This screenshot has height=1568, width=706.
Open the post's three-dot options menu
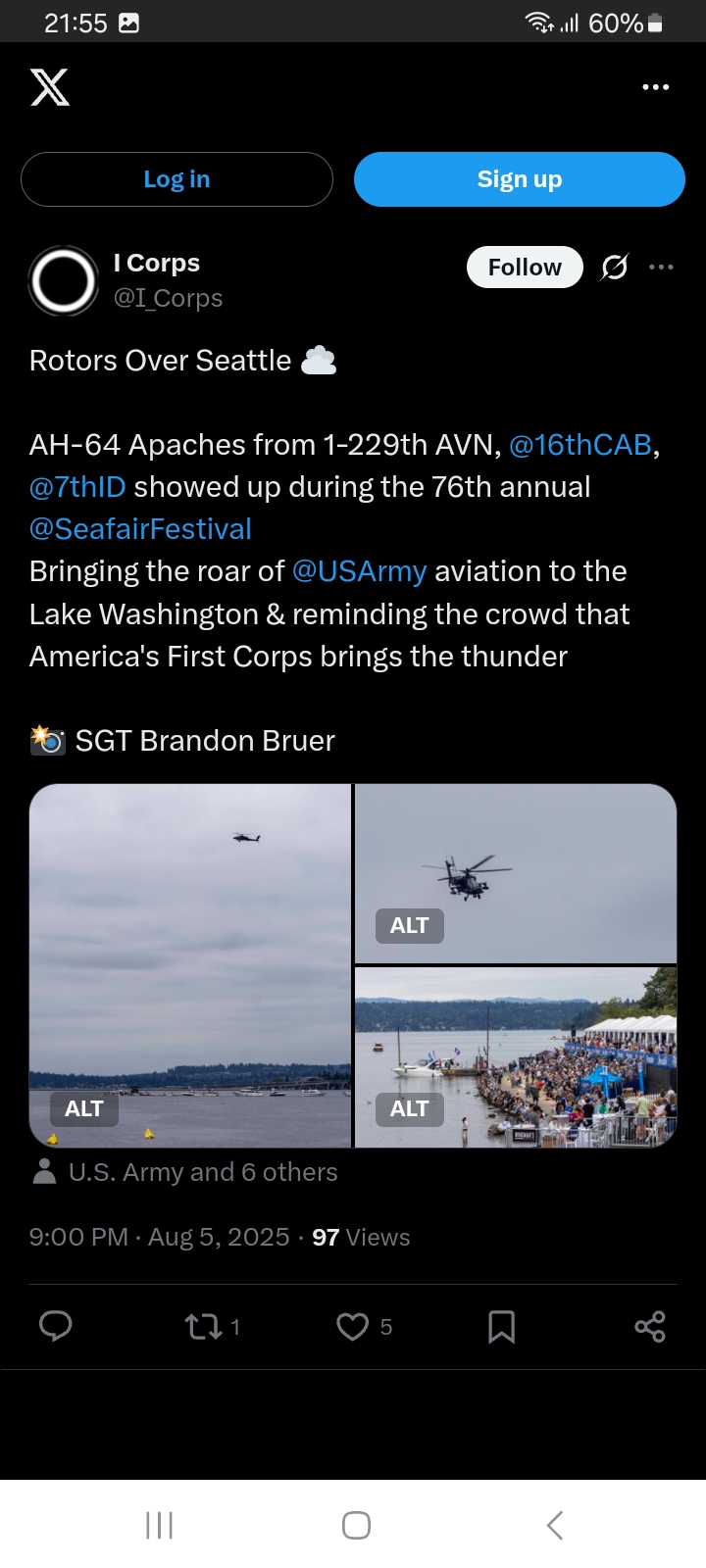coord(662,267)
